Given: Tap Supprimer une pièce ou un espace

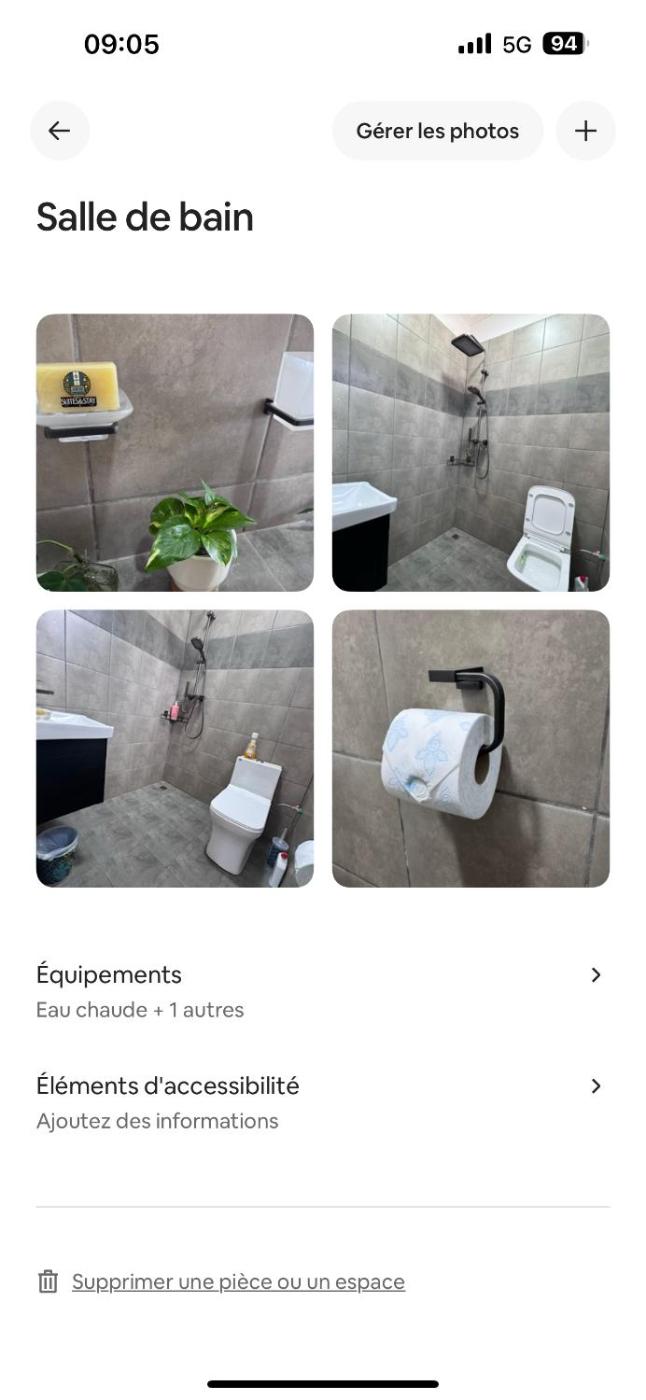Looking at the screenshot, I should click(x=238, y=1282).
